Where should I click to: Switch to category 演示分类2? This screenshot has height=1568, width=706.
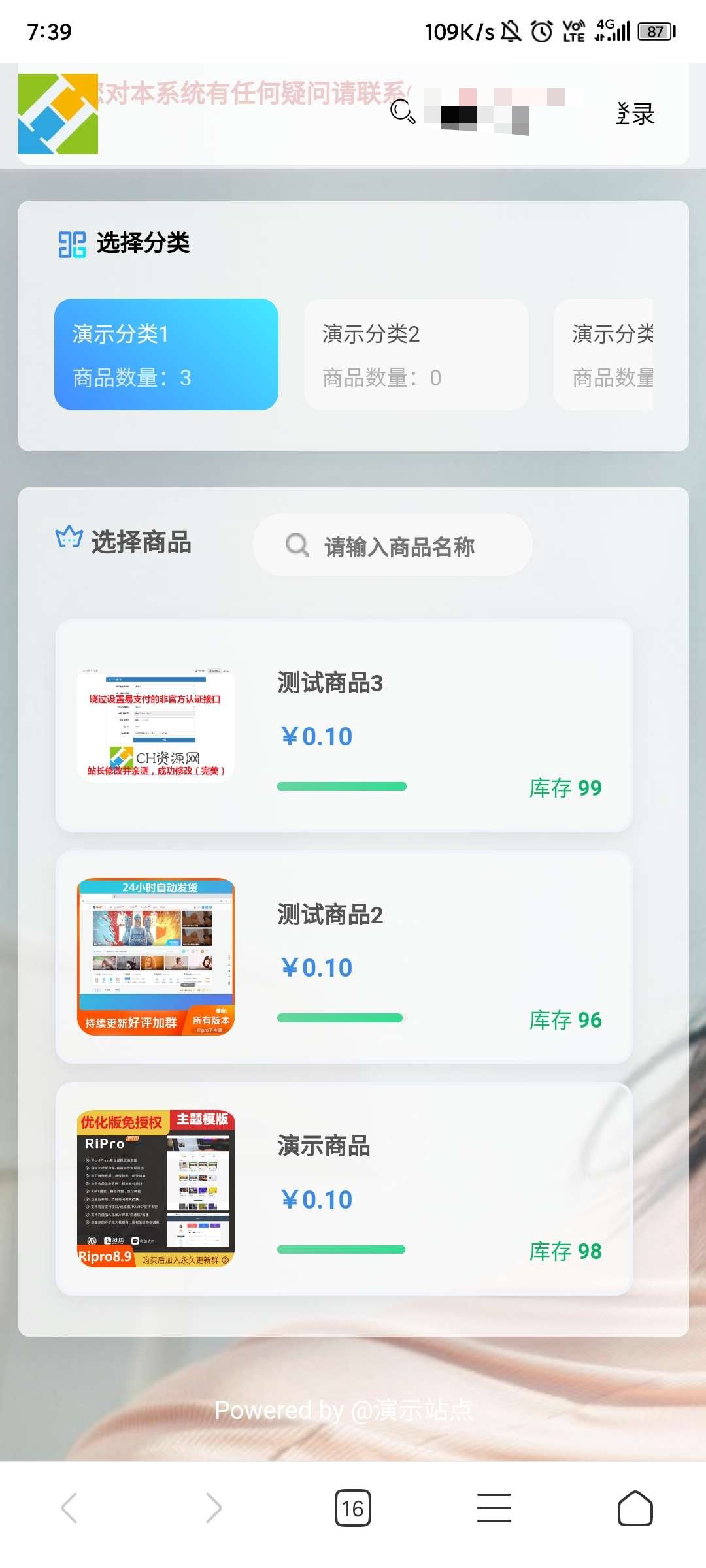pos(416,355)
